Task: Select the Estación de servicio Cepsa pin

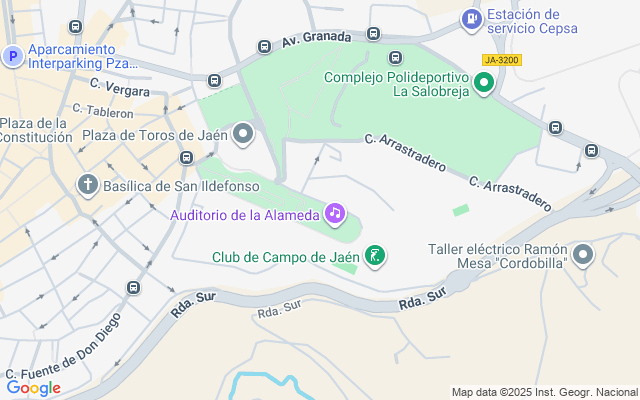Action: point(471,19)
